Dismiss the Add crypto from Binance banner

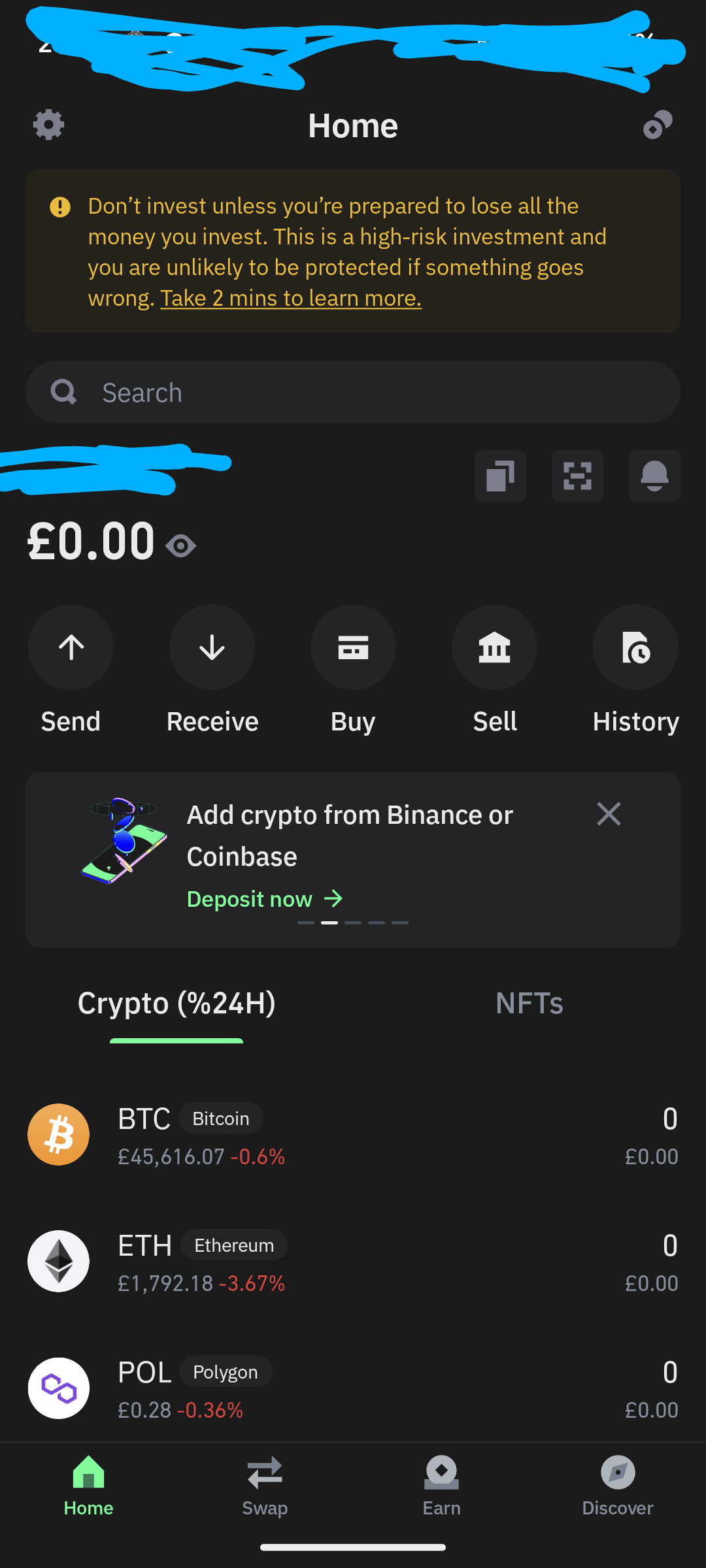coord(609,814)
